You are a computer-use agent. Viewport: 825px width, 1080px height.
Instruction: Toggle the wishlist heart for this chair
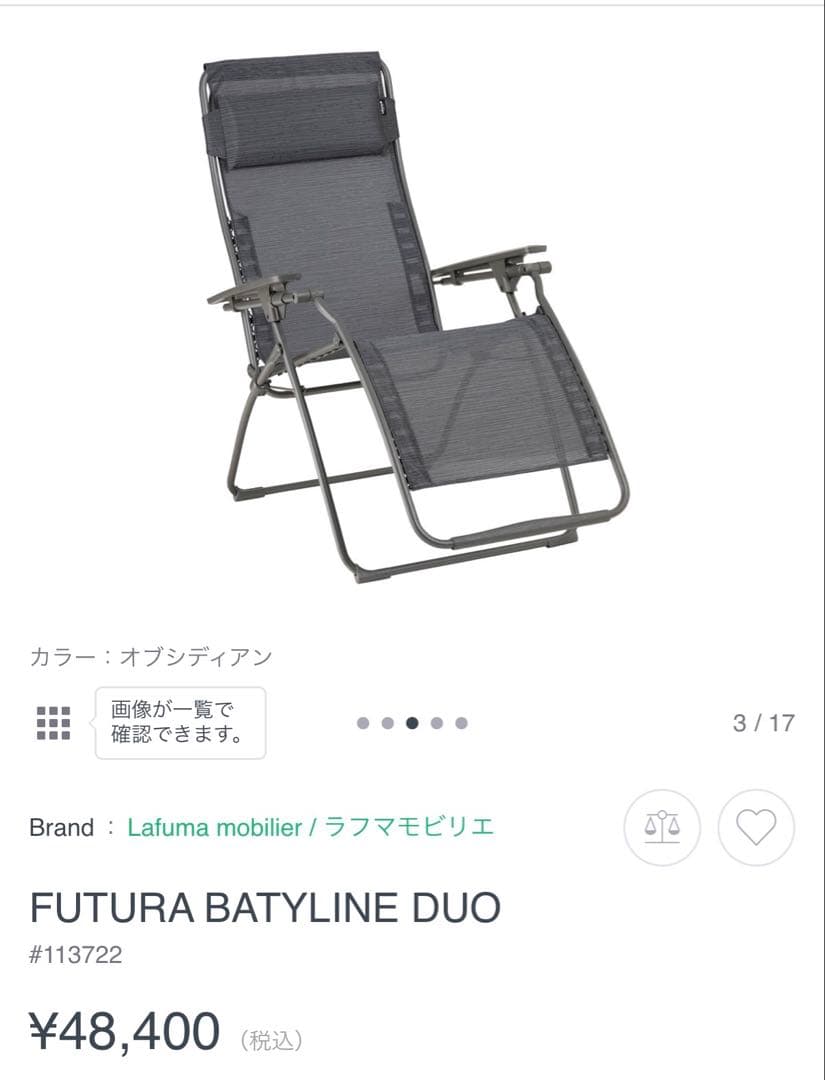[x=755, y=827]
